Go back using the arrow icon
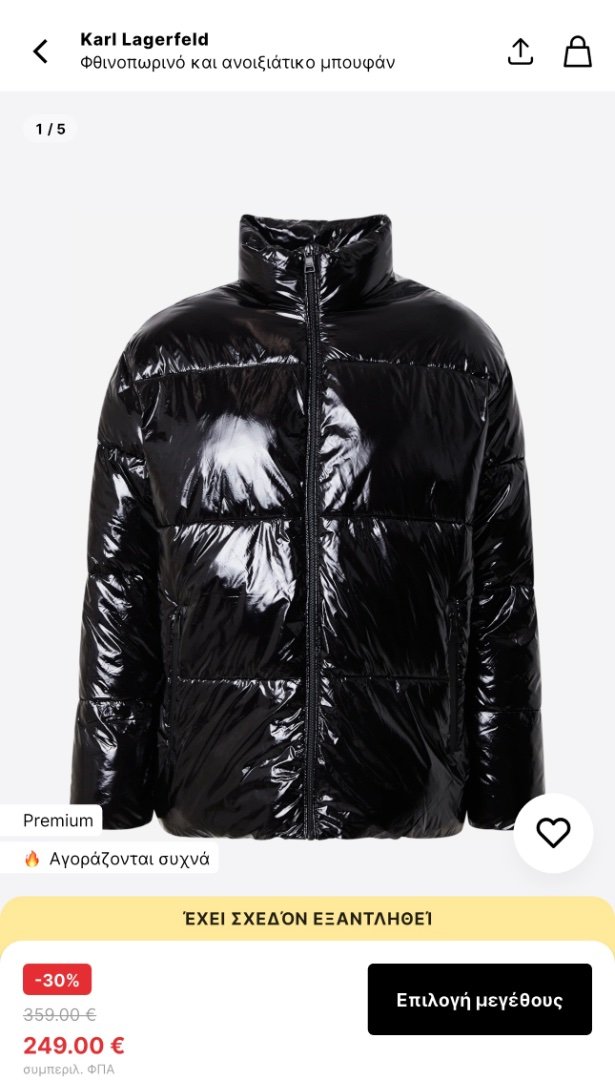Screen dimensions: 615x1080 41,52
